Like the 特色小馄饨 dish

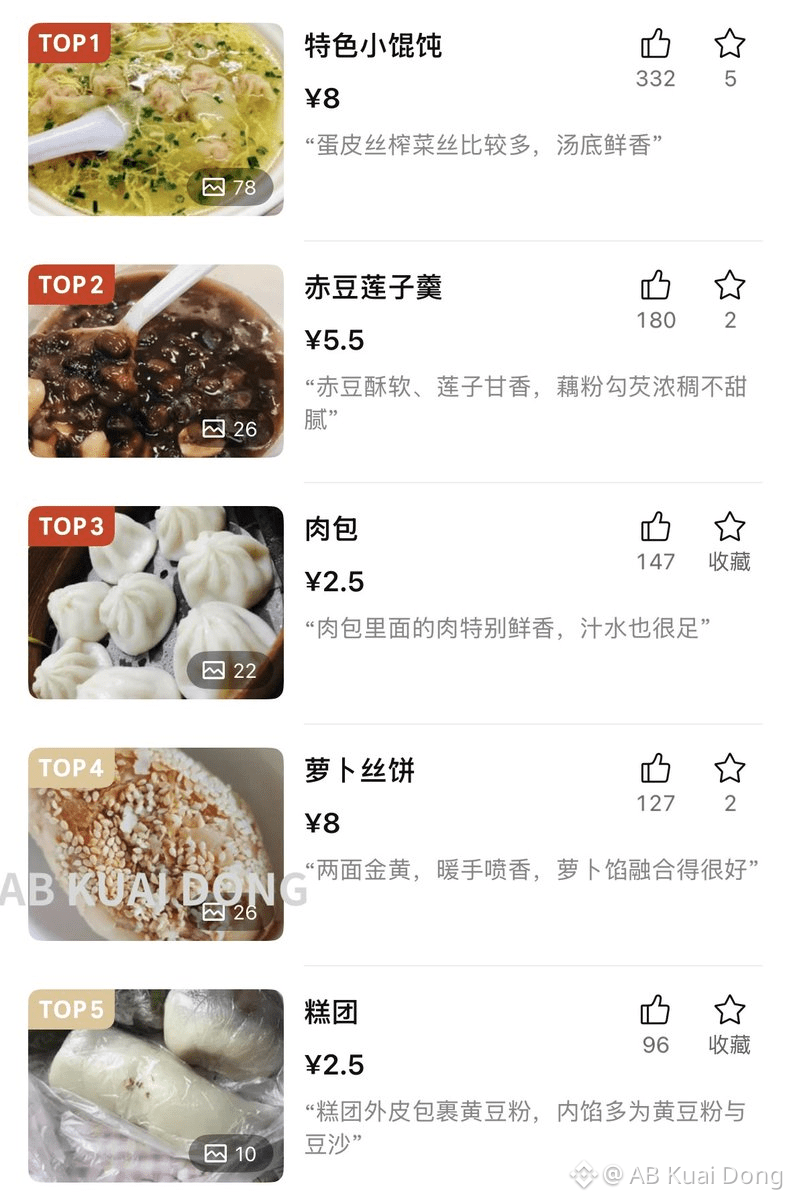tap(656, 44)
